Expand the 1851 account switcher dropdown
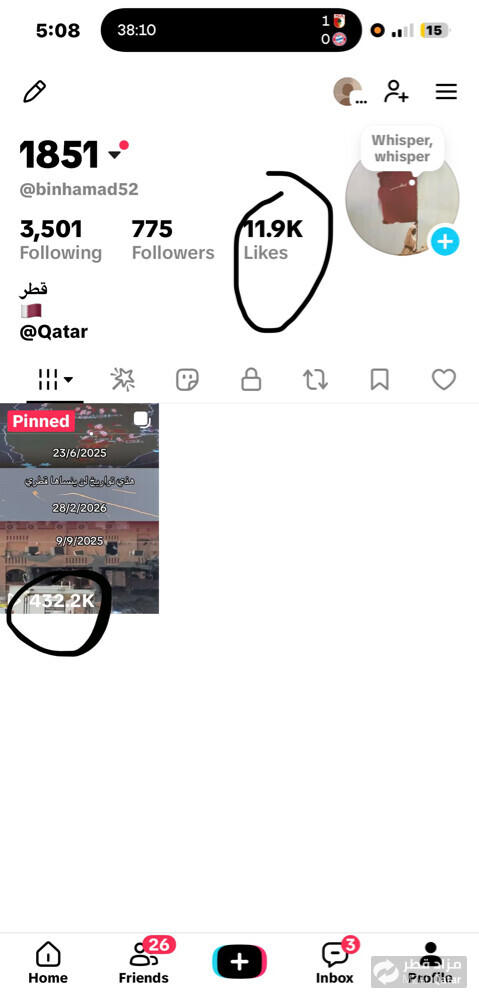 tap(115, 154)
